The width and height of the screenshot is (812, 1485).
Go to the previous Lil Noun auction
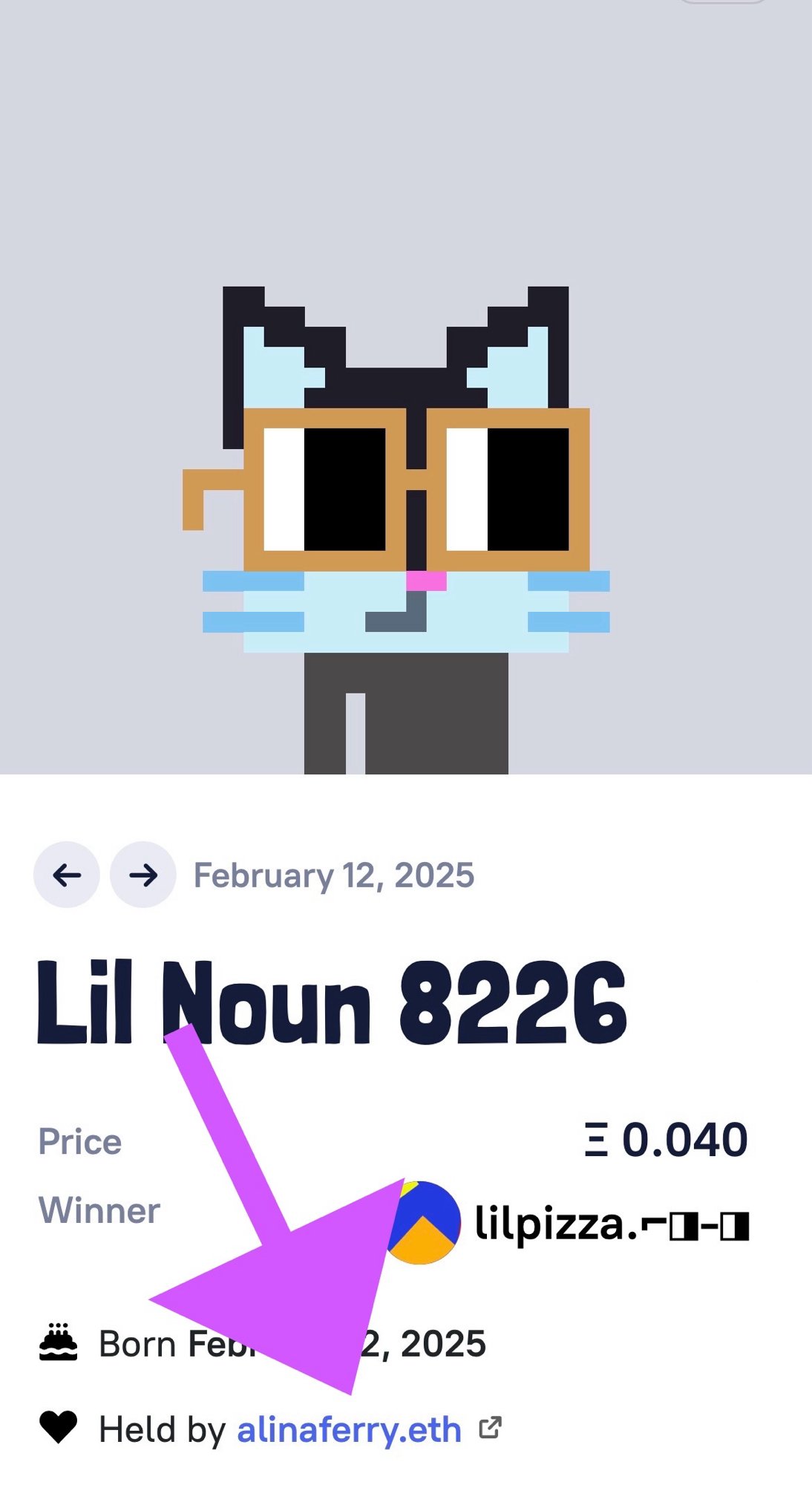(67, 875)
